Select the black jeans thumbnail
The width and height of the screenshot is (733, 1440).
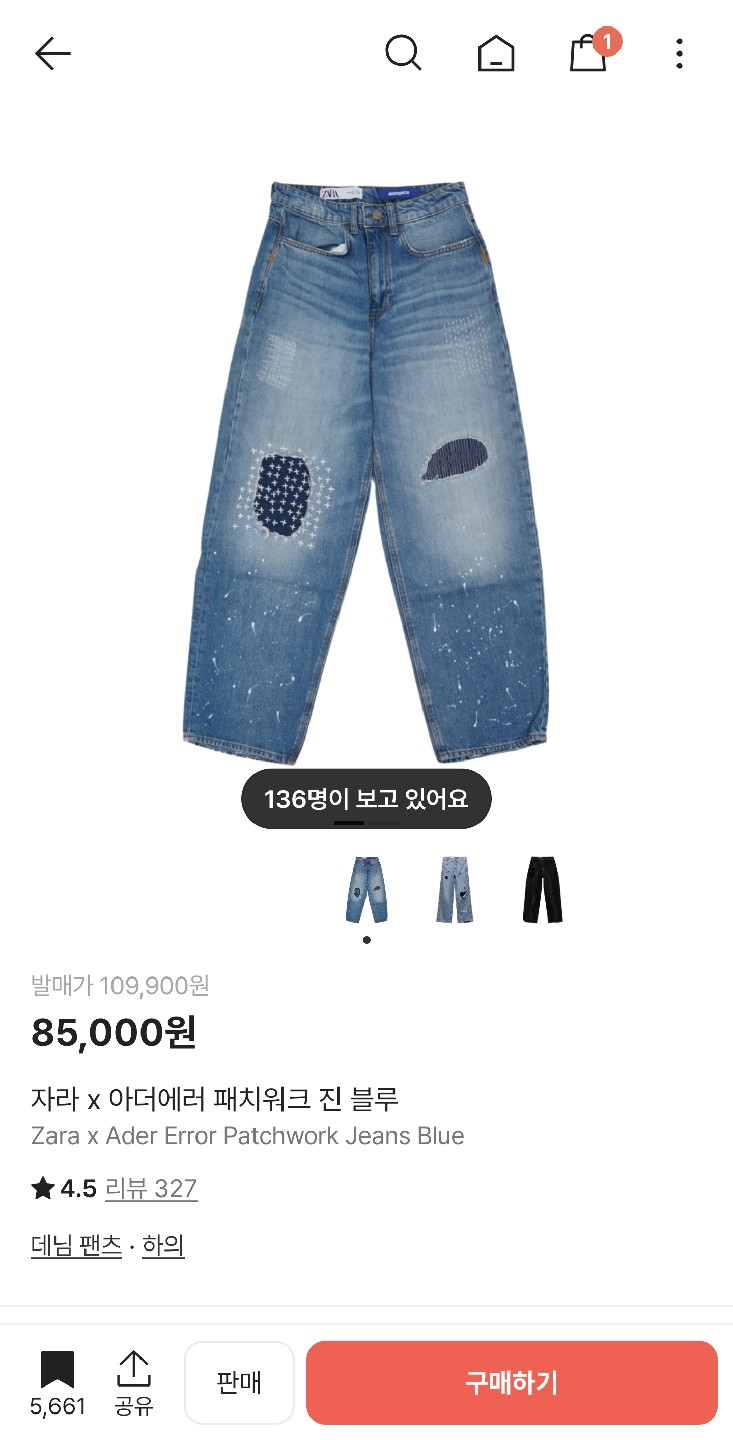click(x=543, y=890)
